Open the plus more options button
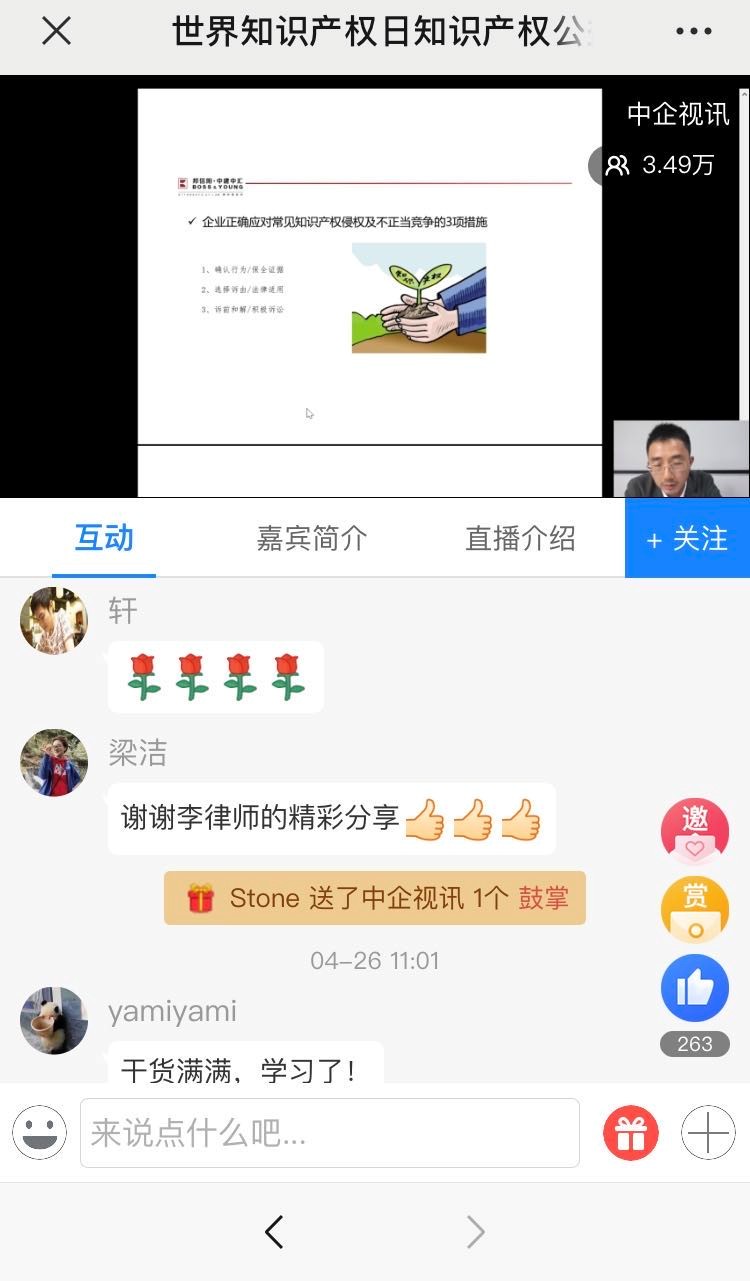 pyautogui.click(x=708, y=1133)
